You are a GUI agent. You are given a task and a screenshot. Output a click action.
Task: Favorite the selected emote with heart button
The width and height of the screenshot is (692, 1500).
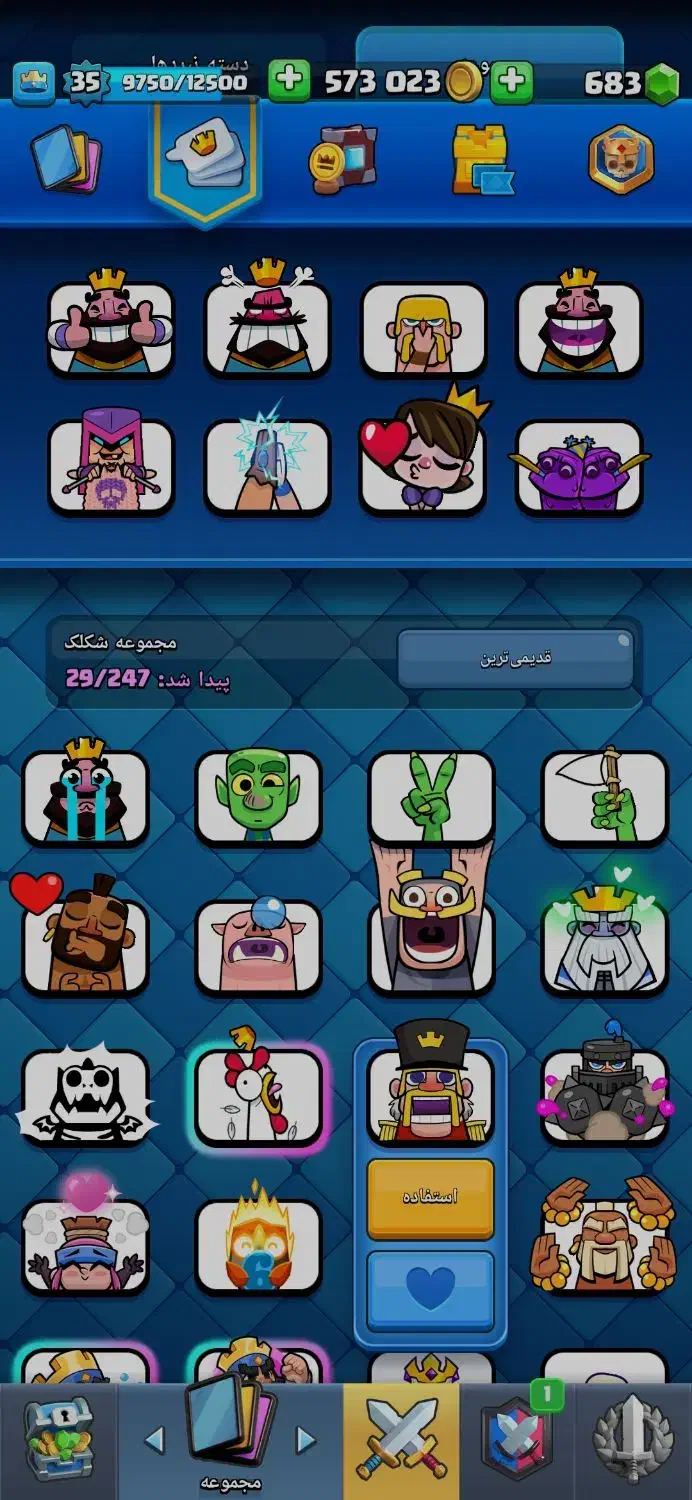pyautogui.click(x=430, y=1290)
